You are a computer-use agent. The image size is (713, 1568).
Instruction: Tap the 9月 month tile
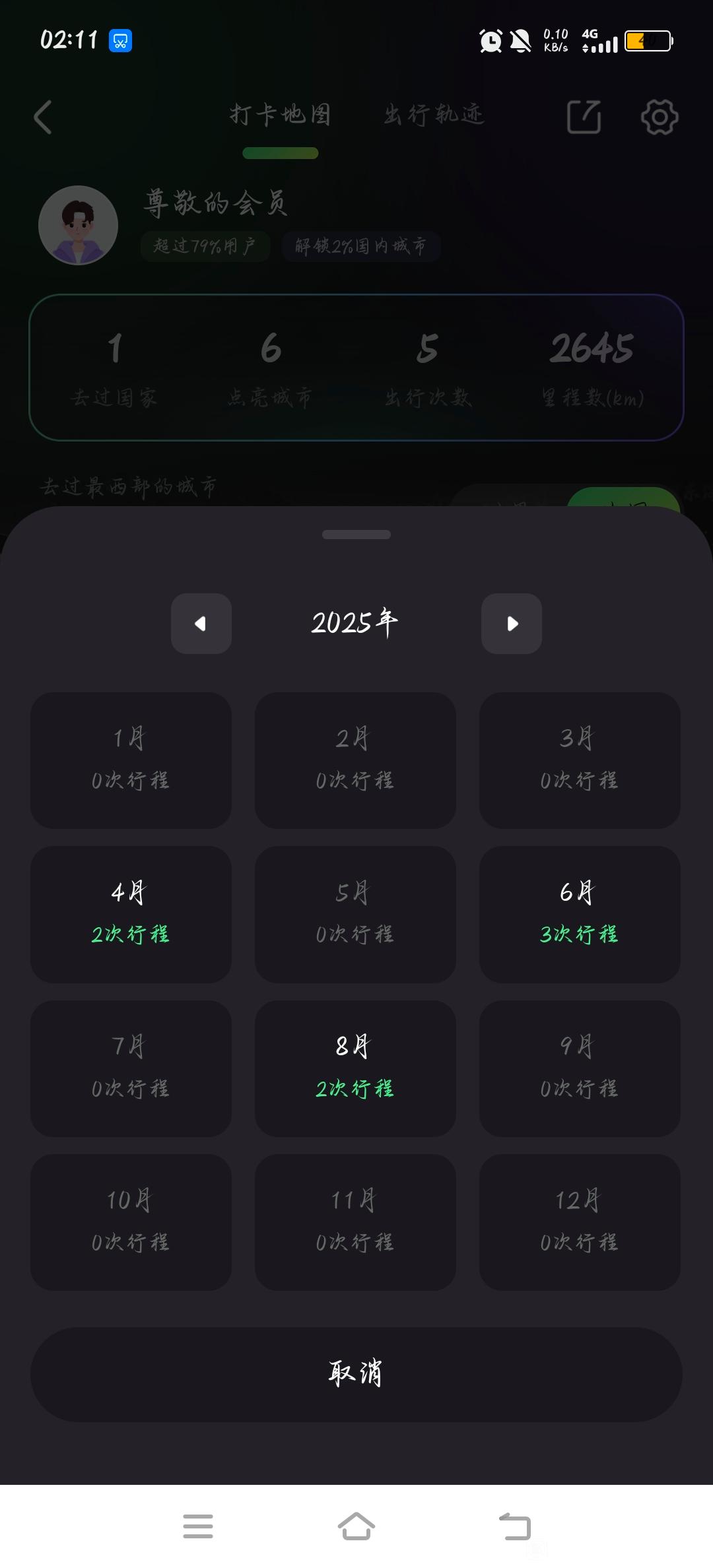580,1068
